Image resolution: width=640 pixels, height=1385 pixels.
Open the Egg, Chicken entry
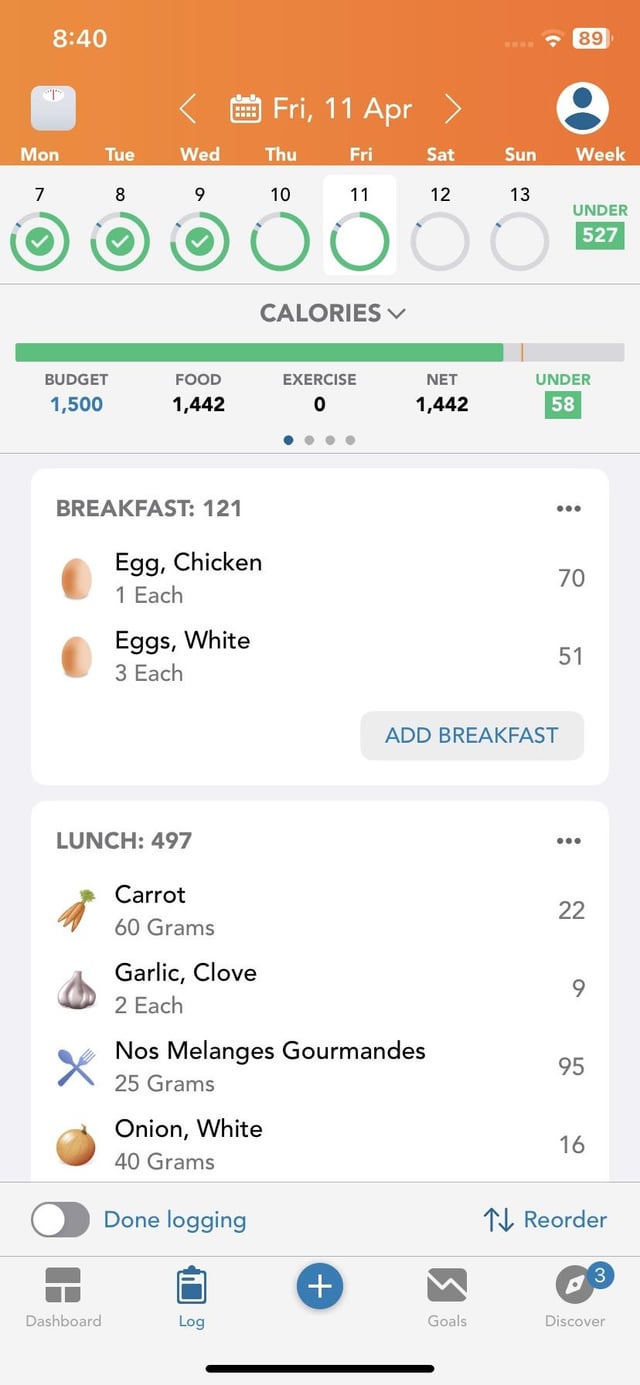click(320, 578)
